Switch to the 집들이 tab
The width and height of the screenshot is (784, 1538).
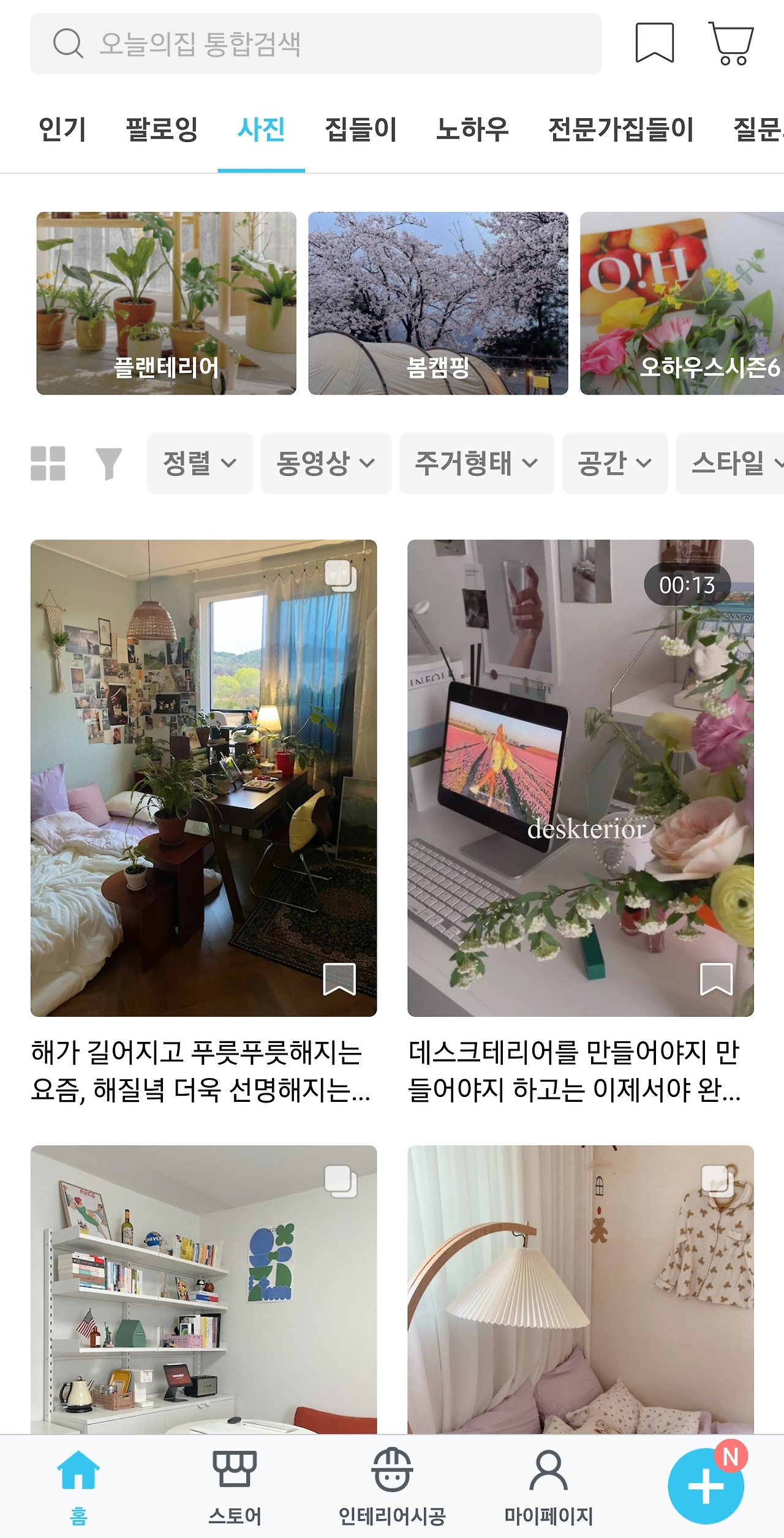(360, 129)
